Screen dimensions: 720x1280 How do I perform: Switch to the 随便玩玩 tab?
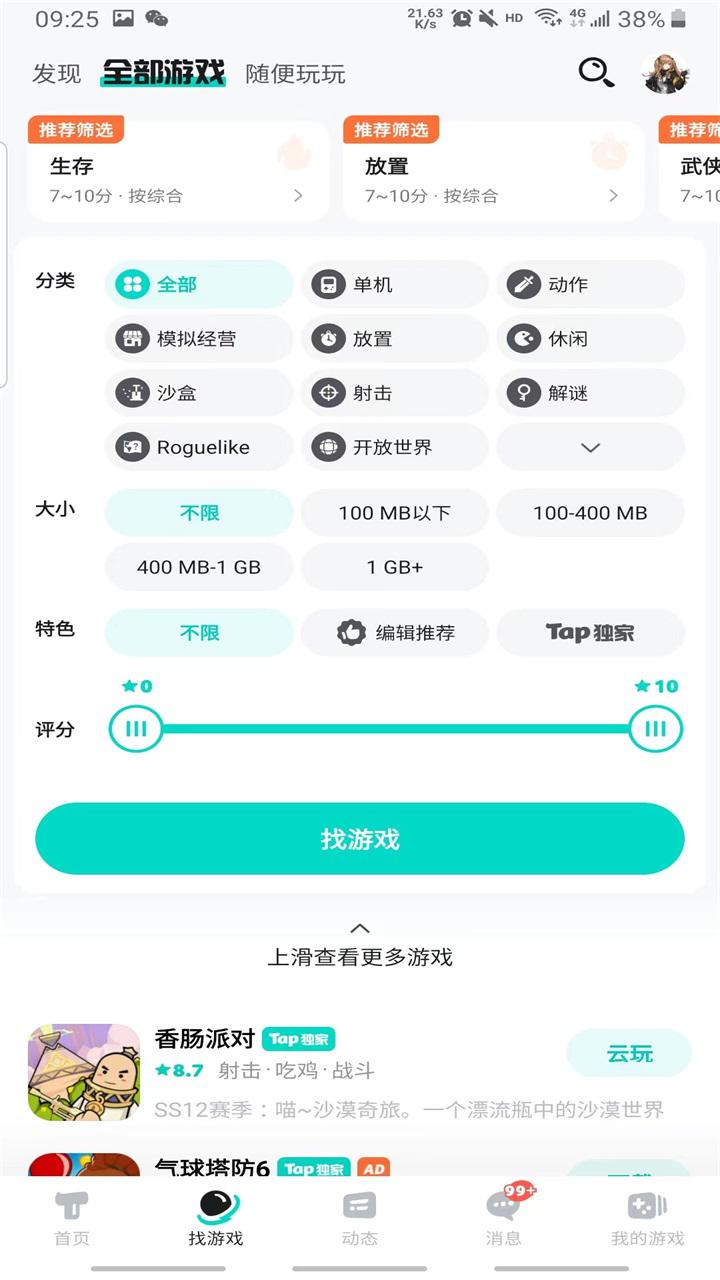pos(296,73)
